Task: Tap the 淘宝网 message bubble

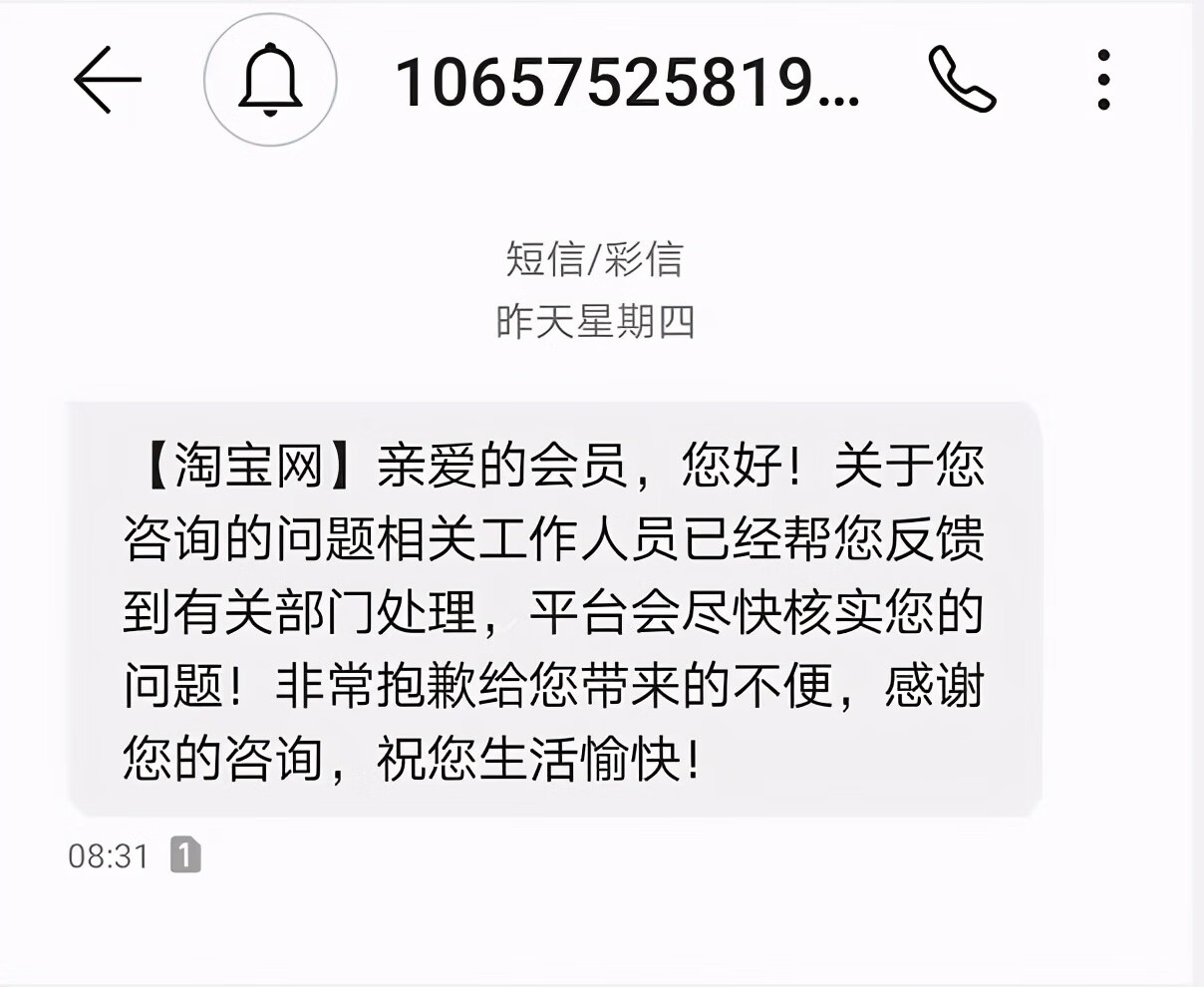Action: tap(554, 610)
